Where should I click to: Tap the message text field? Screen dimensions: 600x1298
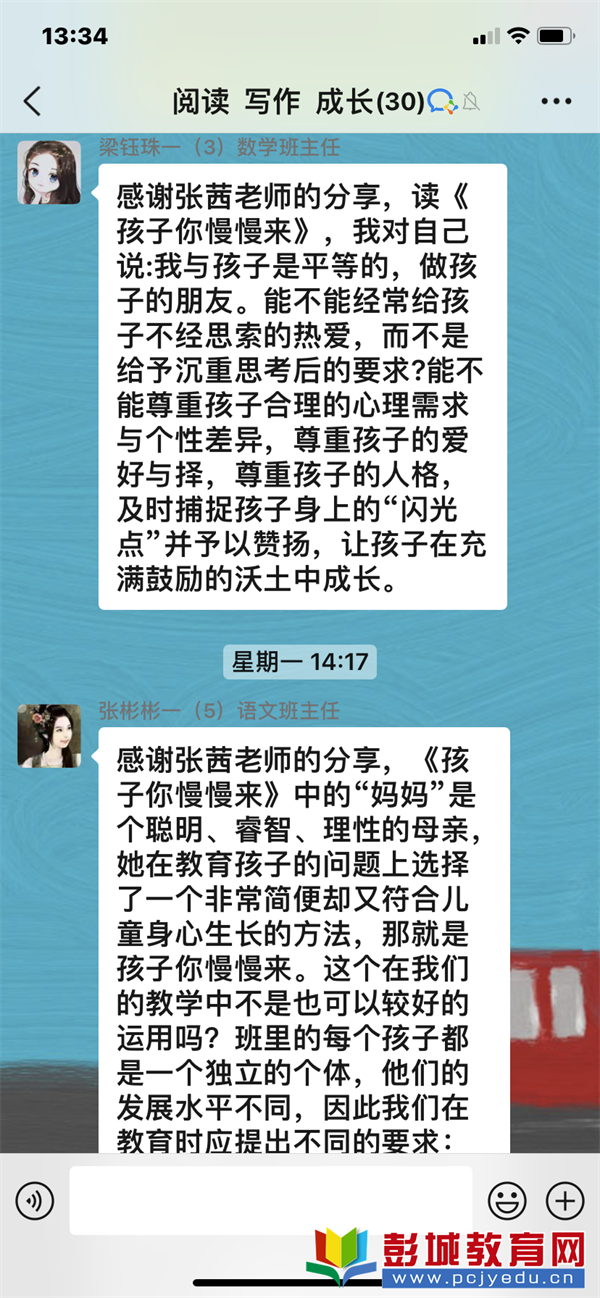pos(270,1200)
